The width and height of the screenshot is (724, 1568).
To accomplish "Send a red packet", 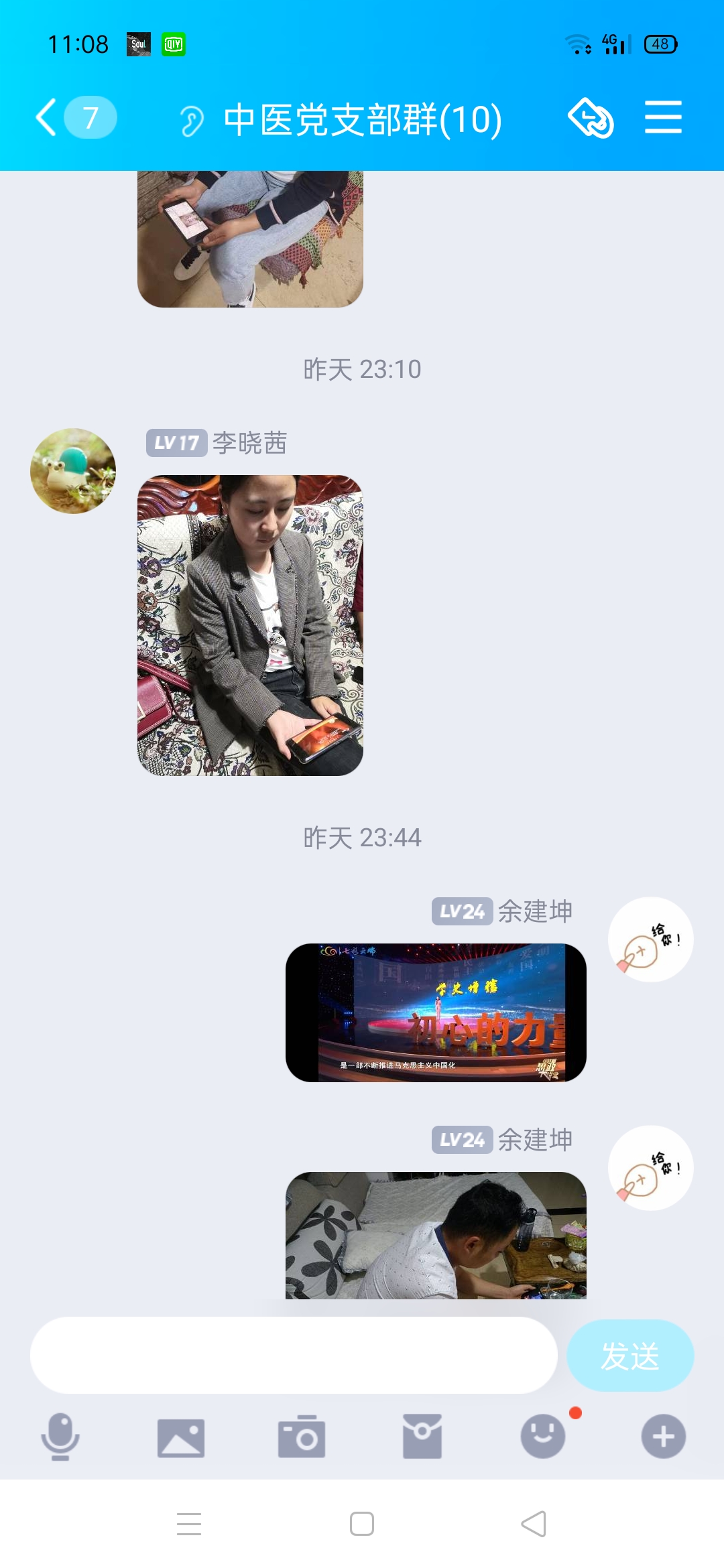I will pos(422,1437).
